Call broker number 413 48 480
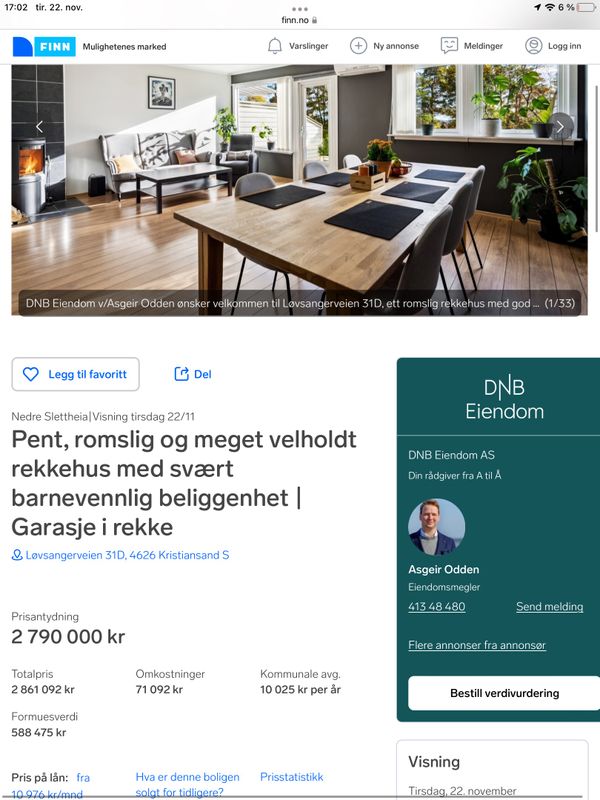Screen dimensions: 600x800 (x=436, y=607)
